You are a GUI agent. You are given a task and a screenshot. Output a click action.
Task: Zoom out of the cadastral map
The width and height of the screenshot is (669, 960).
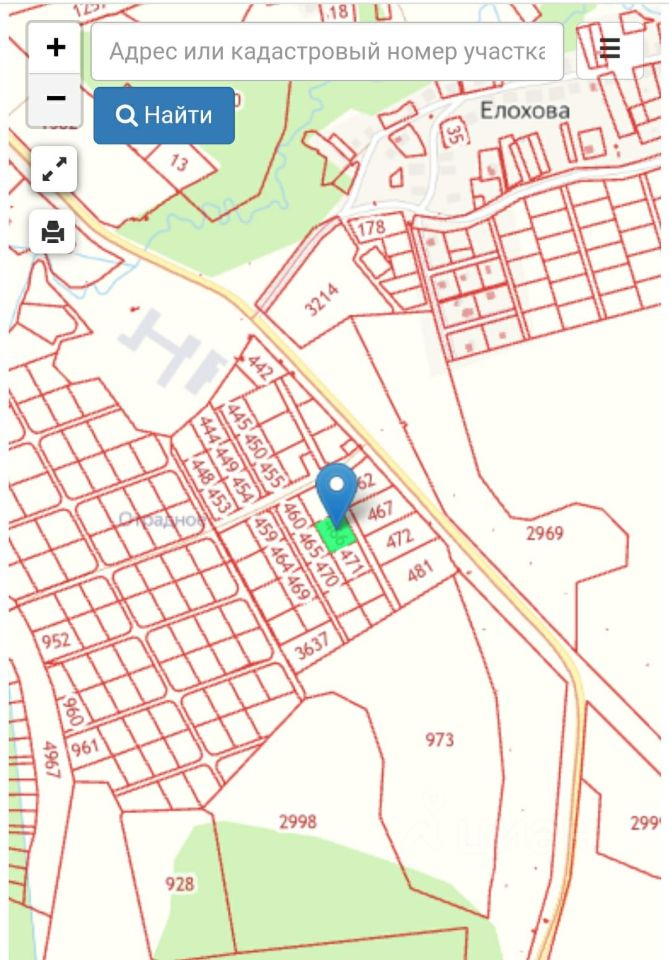tap(55, 98)
